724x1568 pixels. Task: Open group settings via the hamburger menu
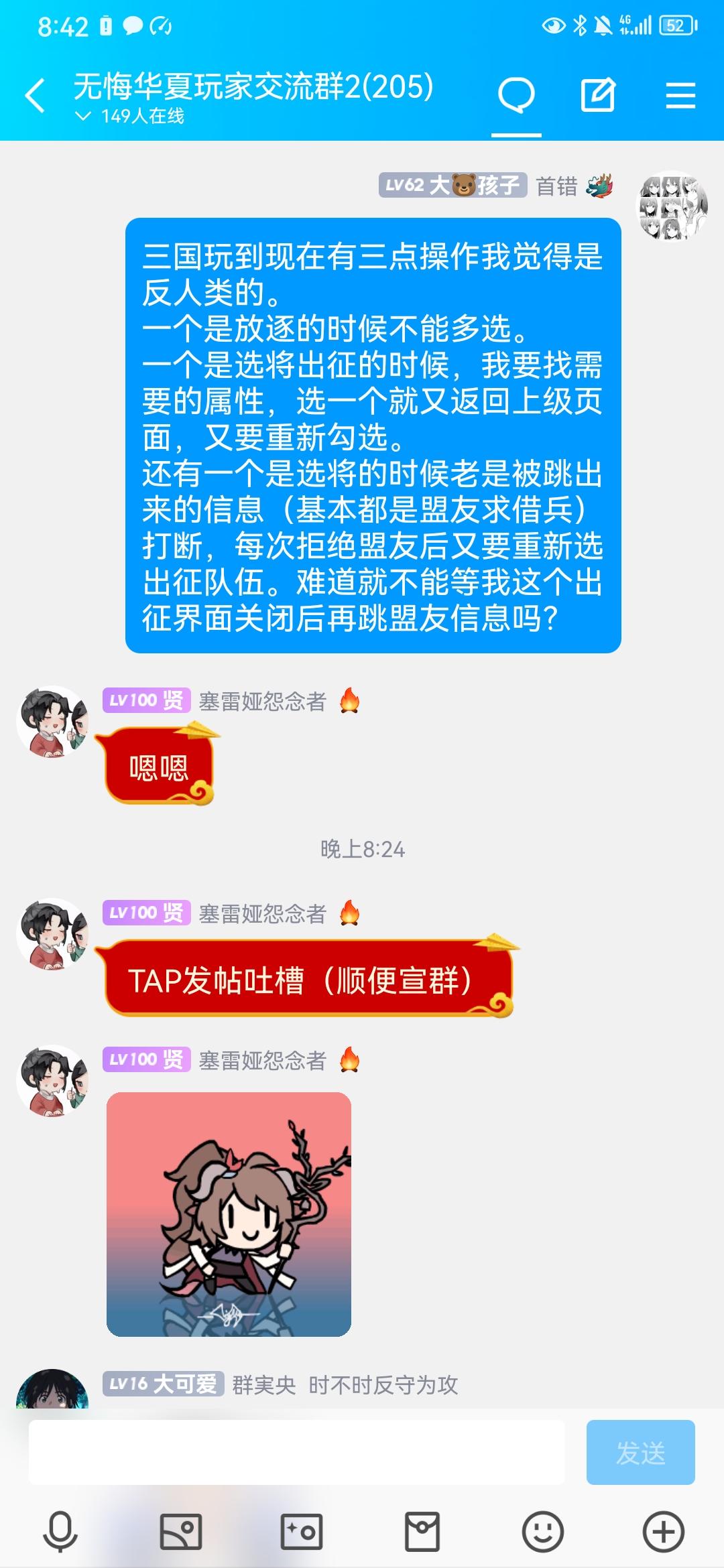(x=680, y=96)
